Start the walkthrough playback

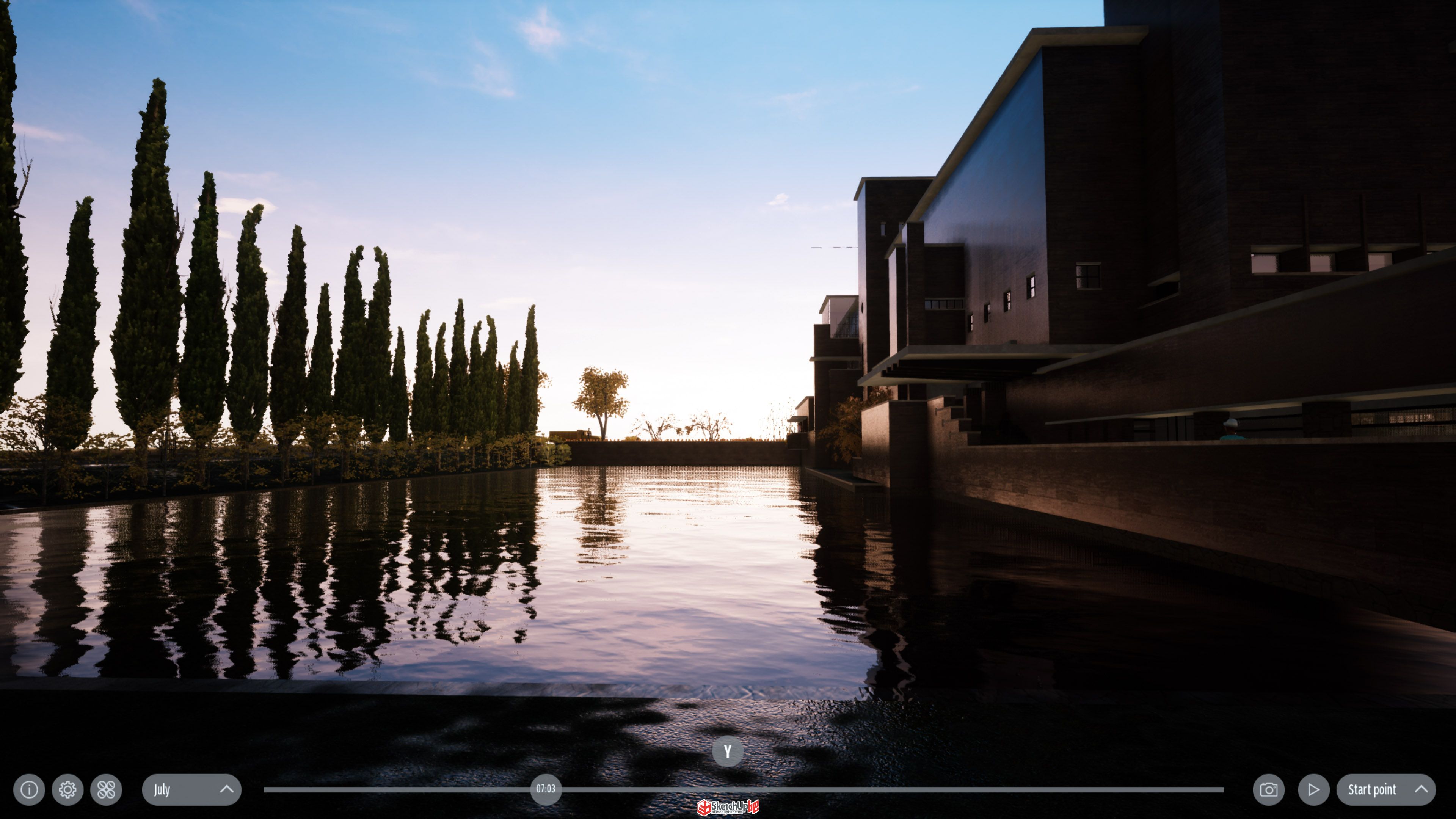coord(1313,789)
